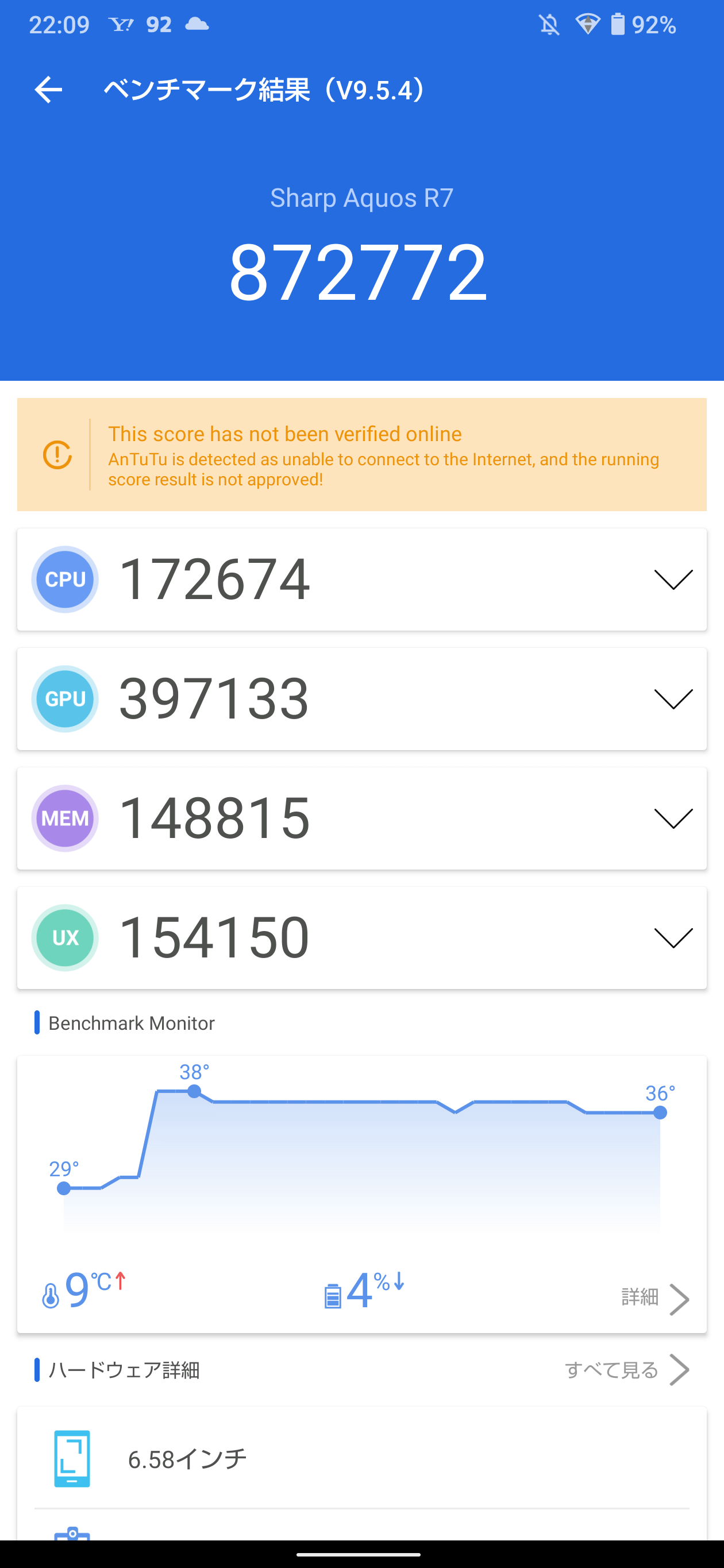Expand the GPU score 397133 breakdown
This screenshot has width=724, height=1568.
[x=361, y=698]
